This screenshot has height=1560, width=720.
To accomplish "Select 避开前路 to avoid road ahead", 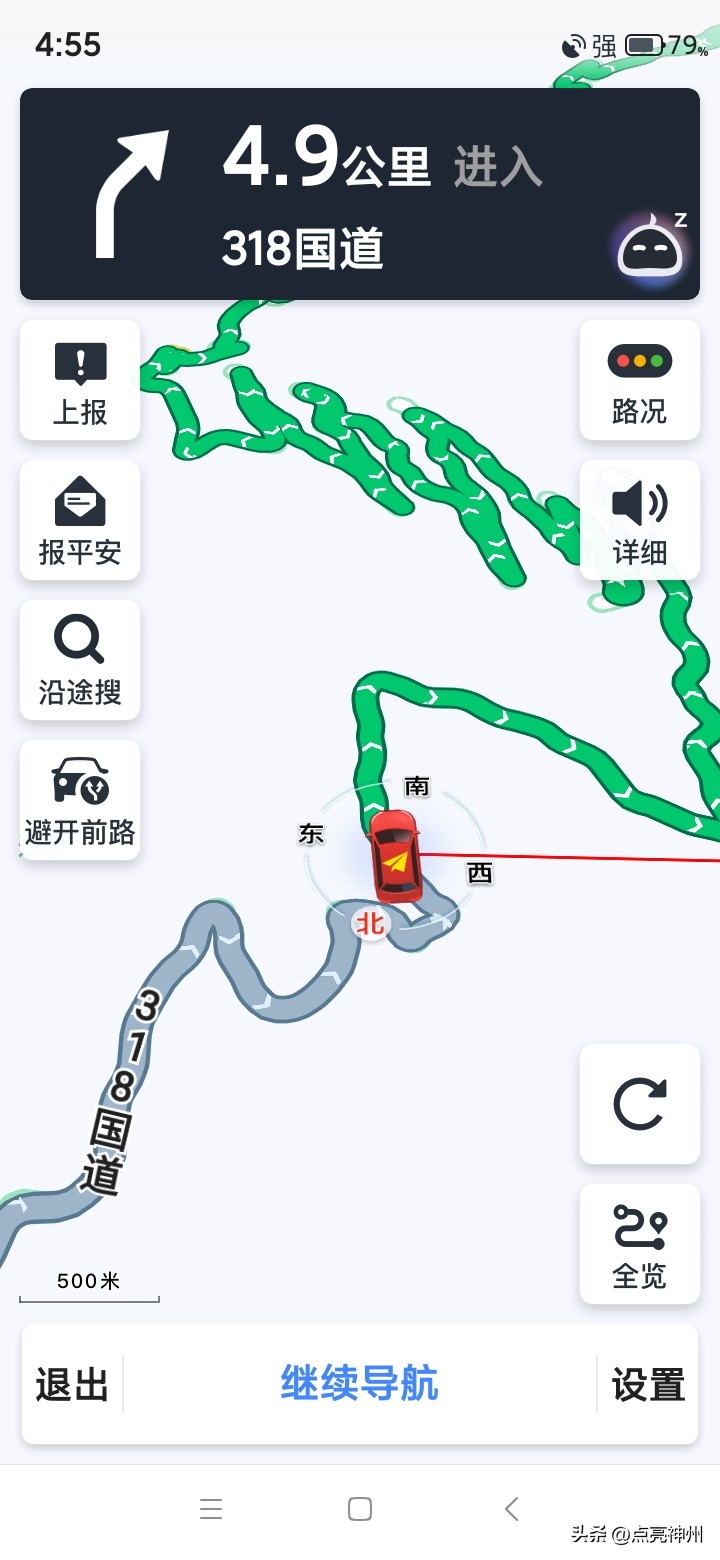I will (x=80, y=800).
